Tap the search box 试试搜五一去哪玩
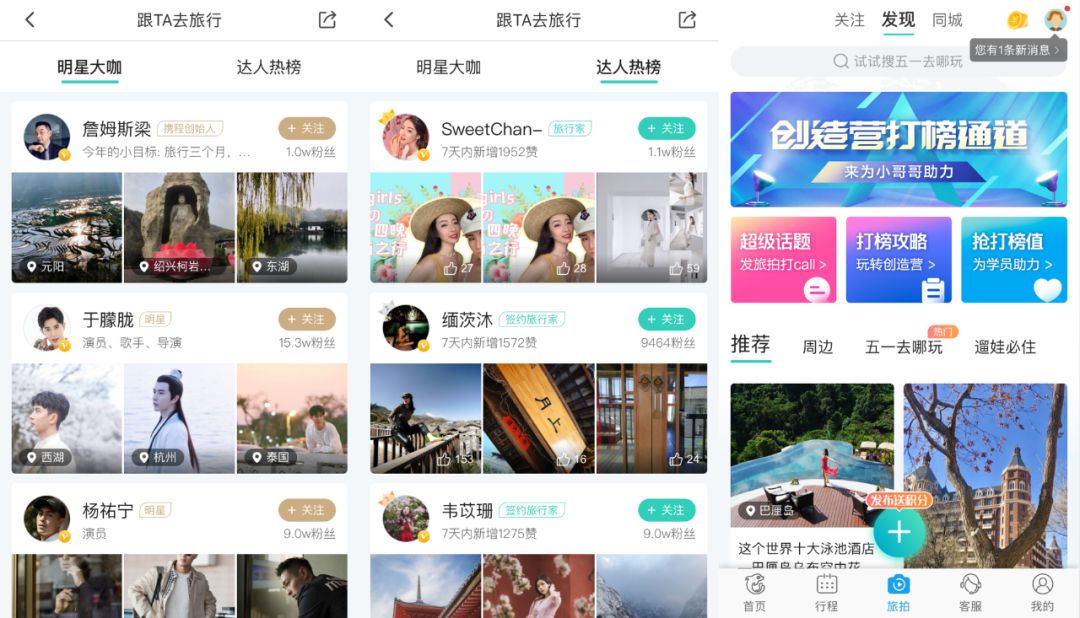The height and width of the screenshot is (618, 1080). (898, 61)
